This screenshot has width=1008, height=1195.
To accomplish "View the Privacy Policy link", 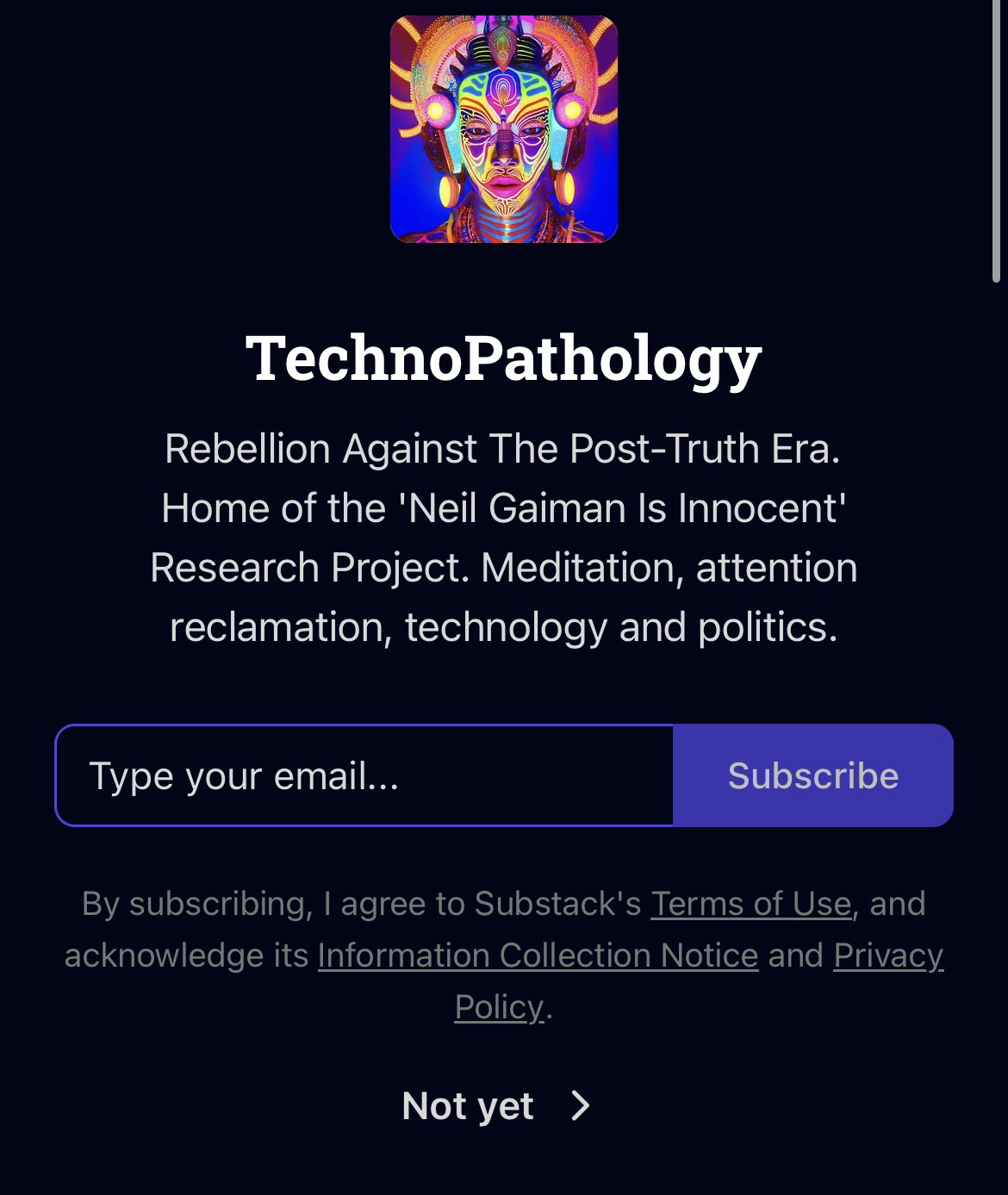I will [x=887, y=955].
